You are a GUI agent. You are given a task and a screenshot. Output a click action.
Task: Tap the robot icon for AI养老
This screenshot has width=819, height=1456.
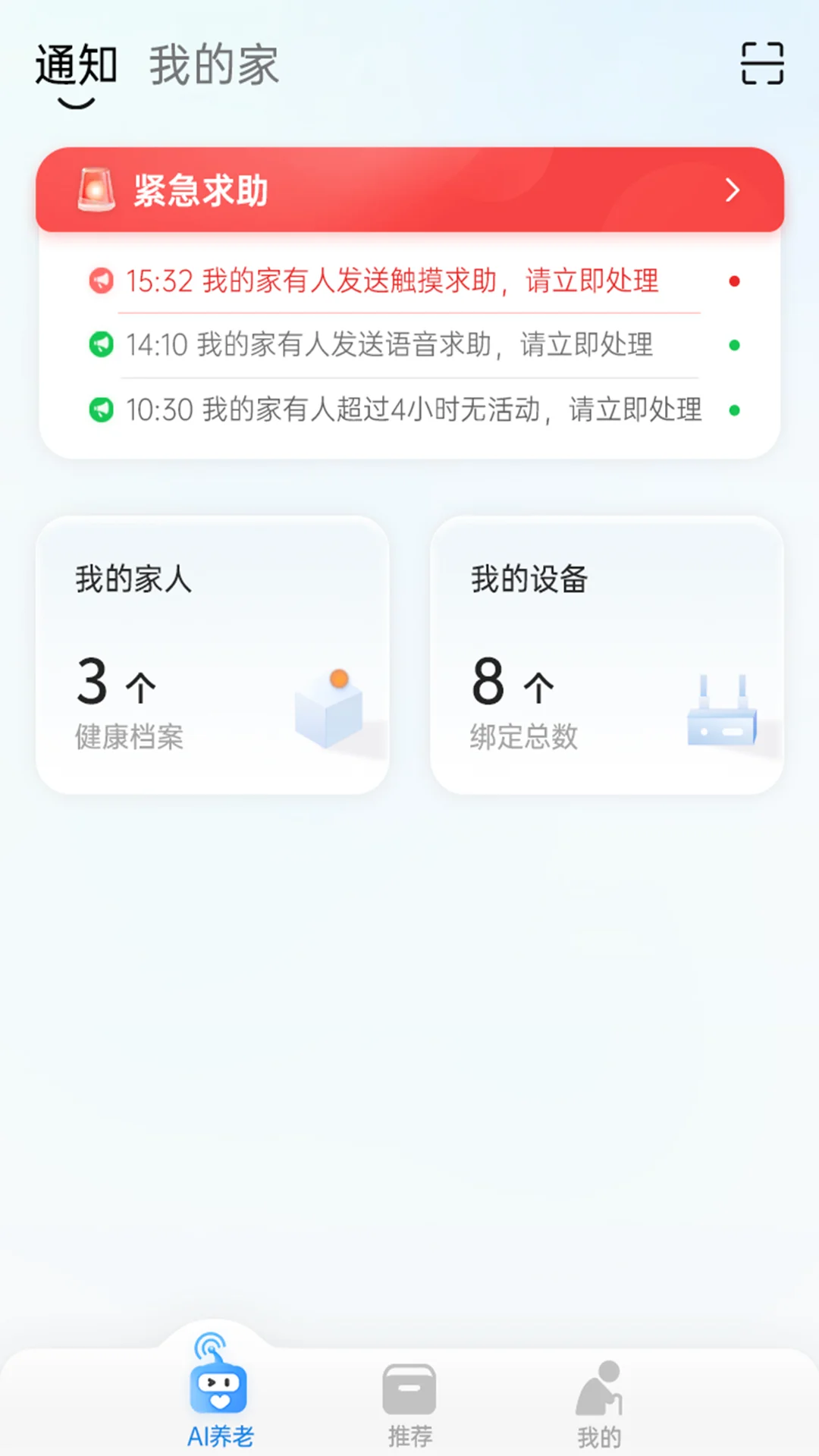tap(218, 1388)
